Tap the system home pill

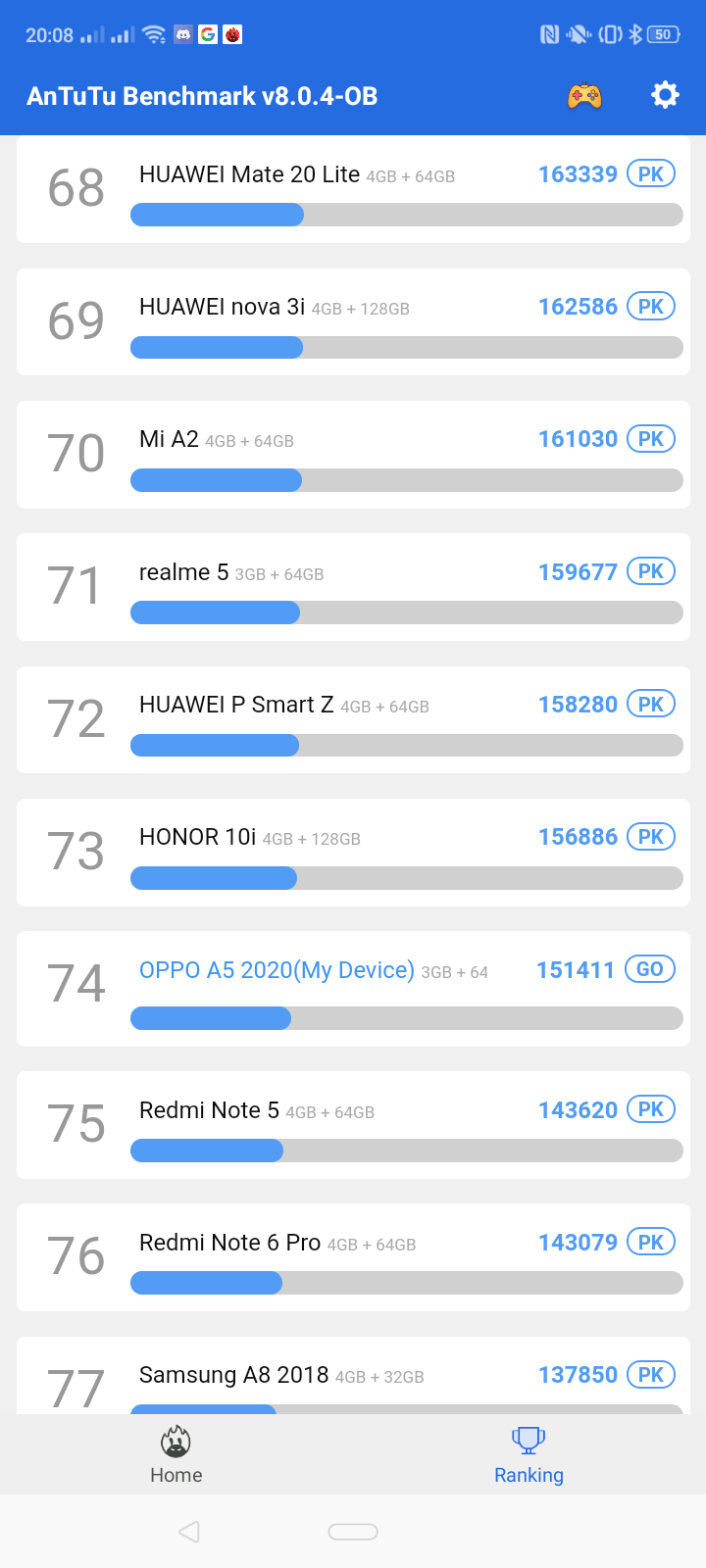coord(353,1532)
